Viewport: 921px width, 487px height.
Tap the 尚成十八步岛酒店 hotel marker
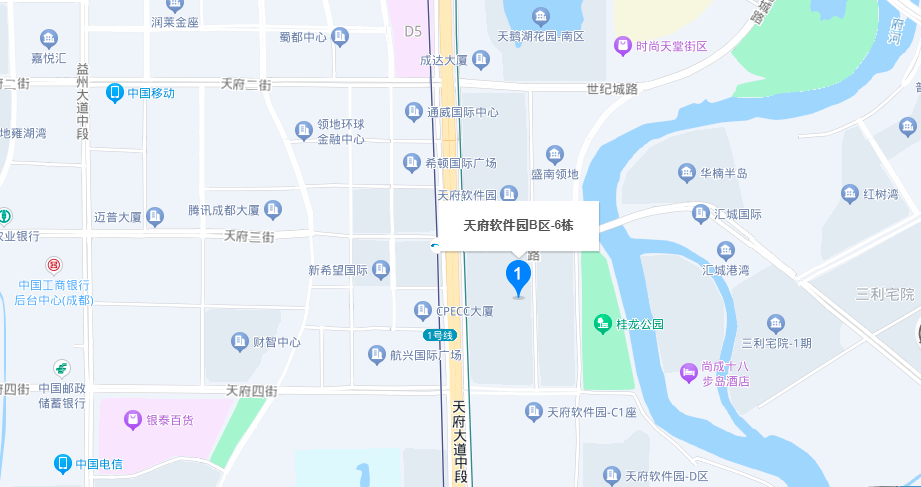click(688, 372)
